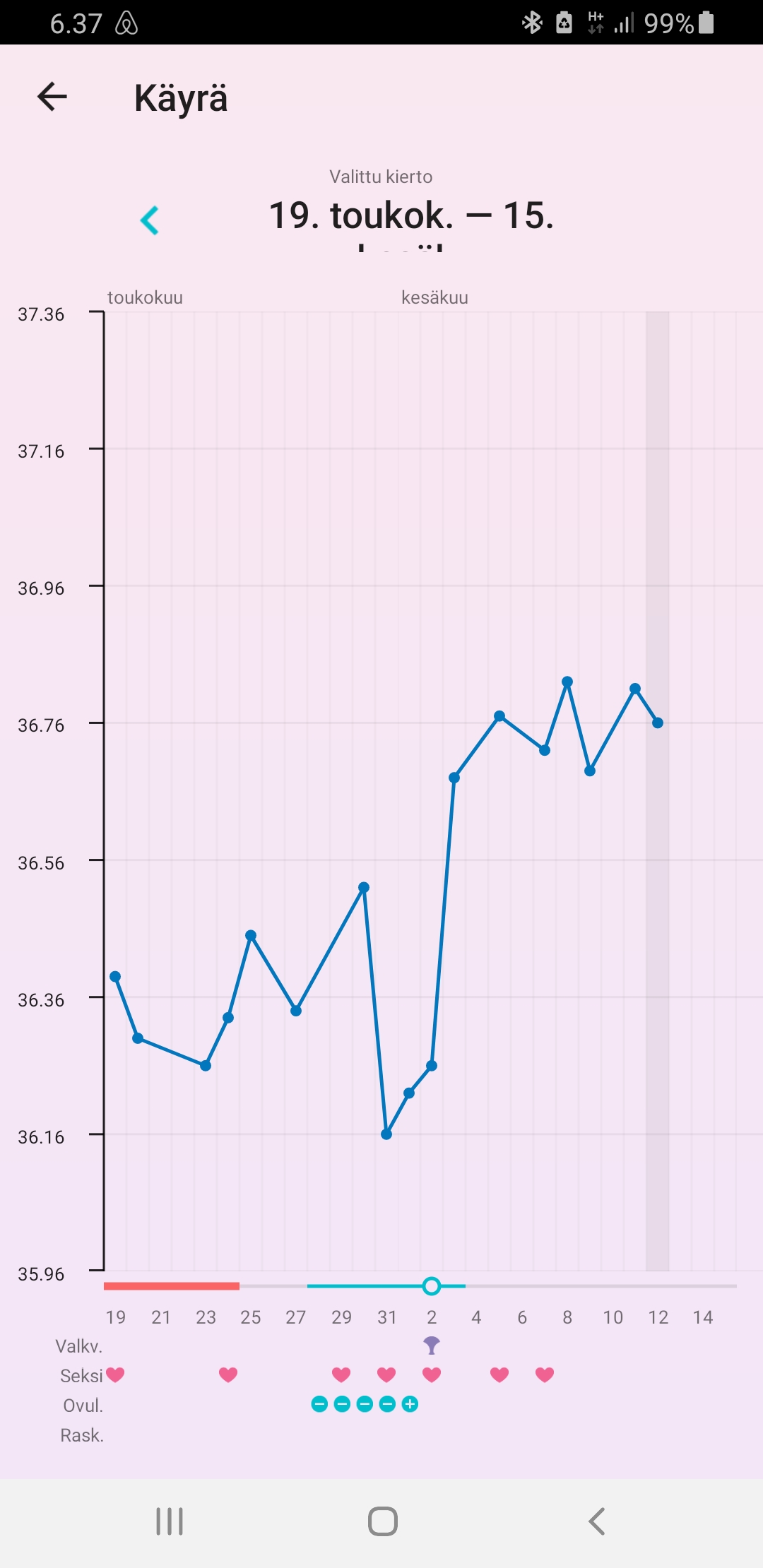Image resolution: width=763 pixels, height=1568 pixels.
Task: Tap the ovulation marker on the timeline
Action: (x=431, y=1286)
